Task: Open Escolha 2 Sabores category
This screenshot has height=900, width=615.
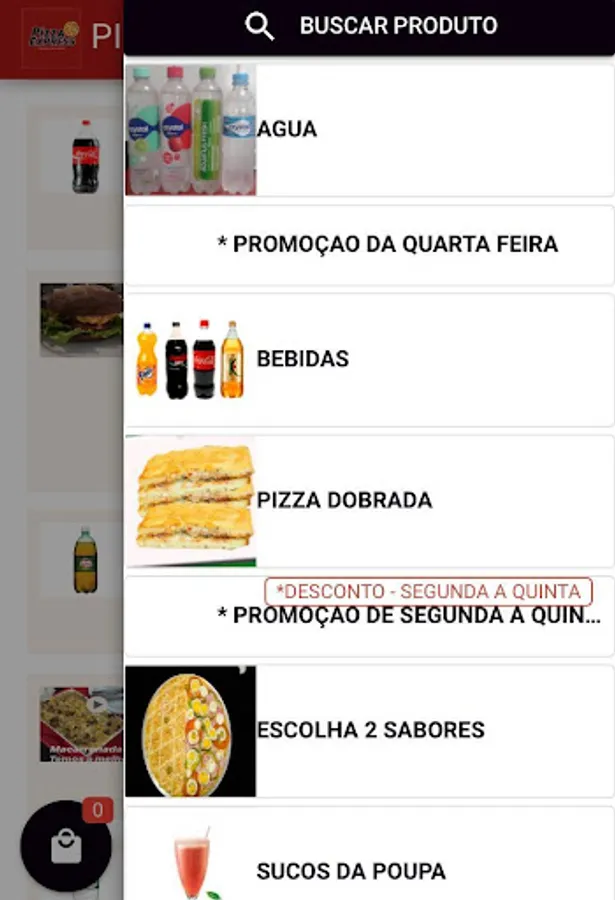Action: click(x=369, y=731)
